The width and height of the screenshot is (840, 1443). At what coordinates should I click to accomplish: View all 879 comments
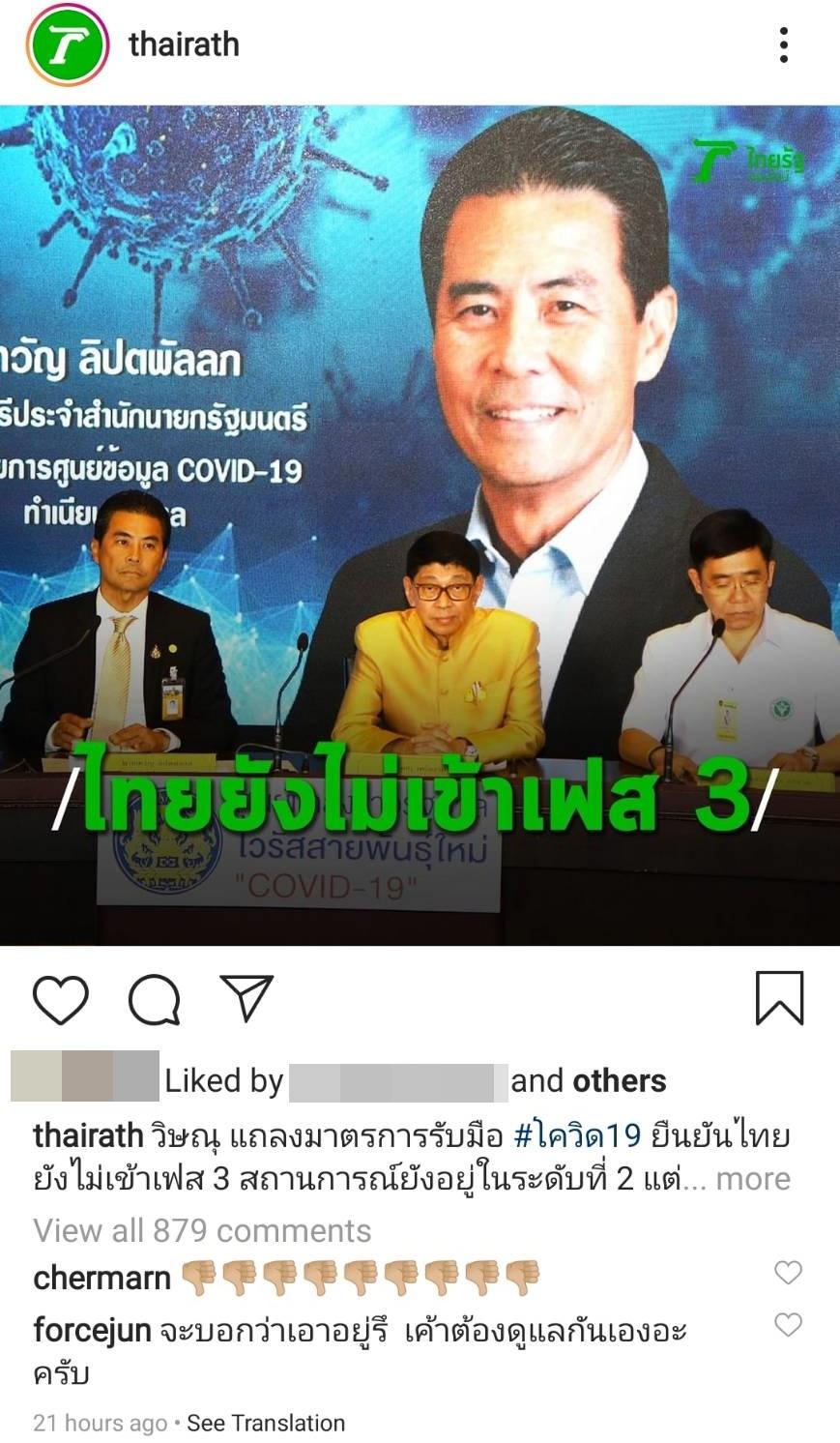(202, 1230)
